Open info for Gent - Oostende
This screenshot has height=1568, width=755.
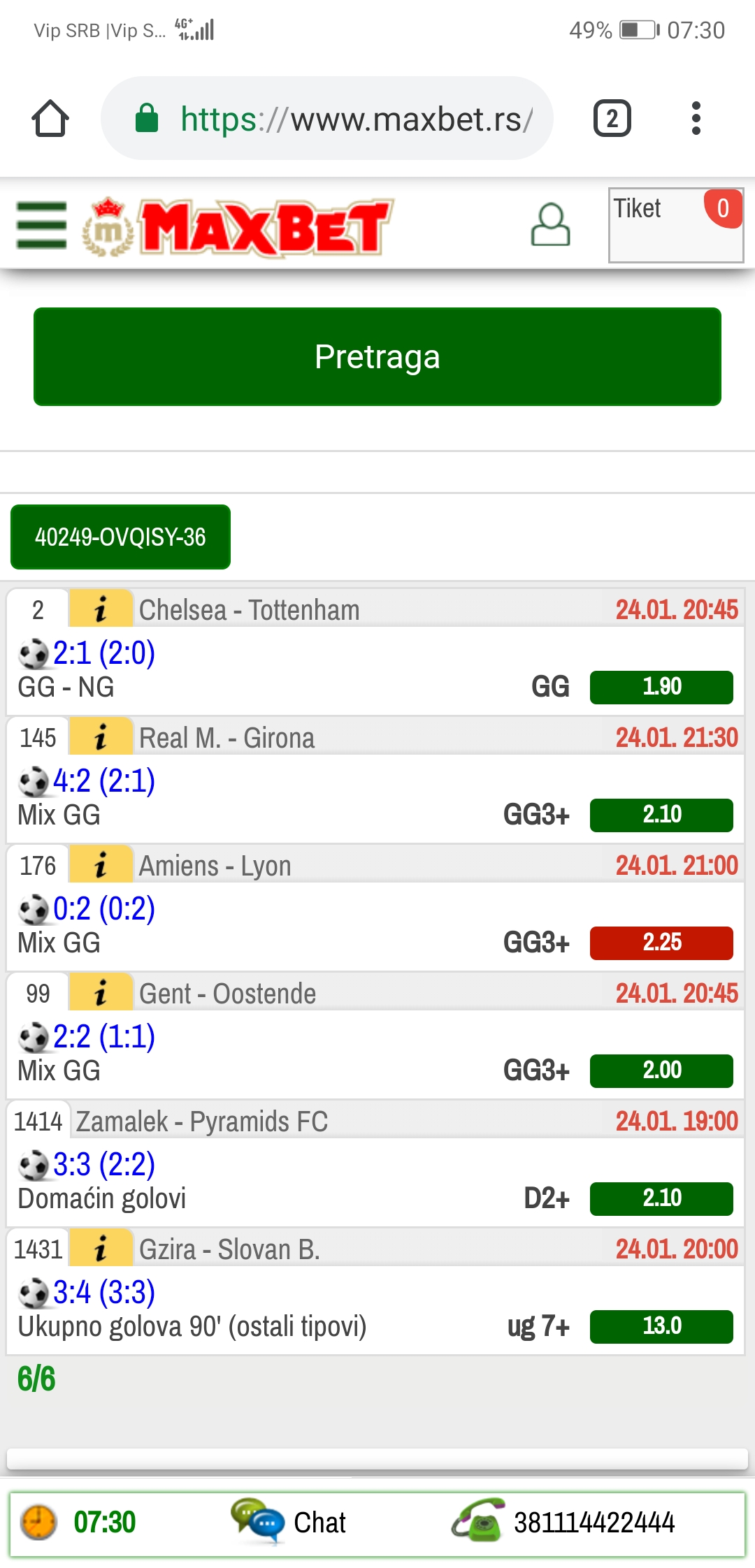pyautogui.click(x=101, y=993)
